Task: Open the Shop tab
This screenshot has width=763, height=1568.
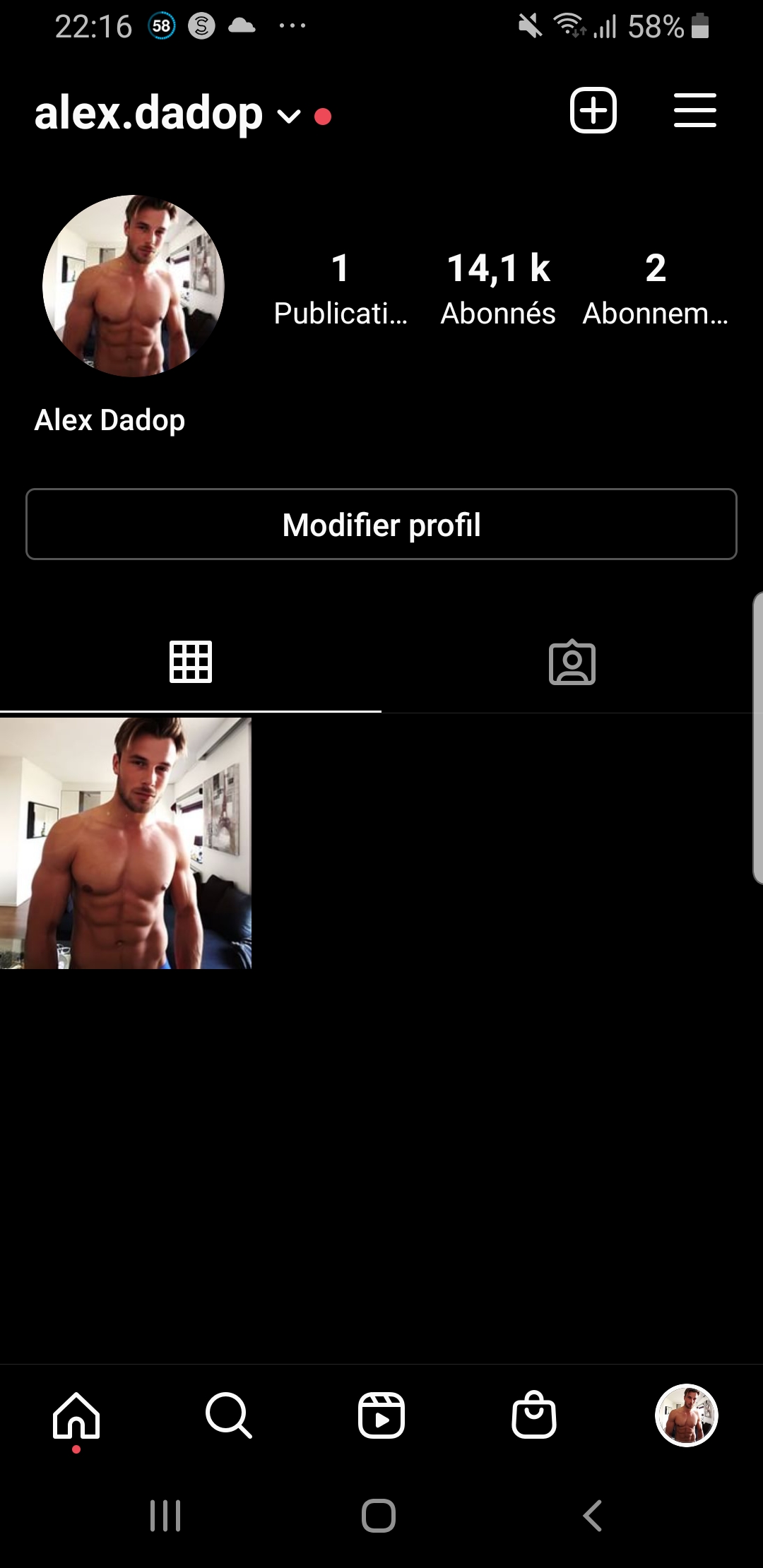Action: (x=534, y=1415)
